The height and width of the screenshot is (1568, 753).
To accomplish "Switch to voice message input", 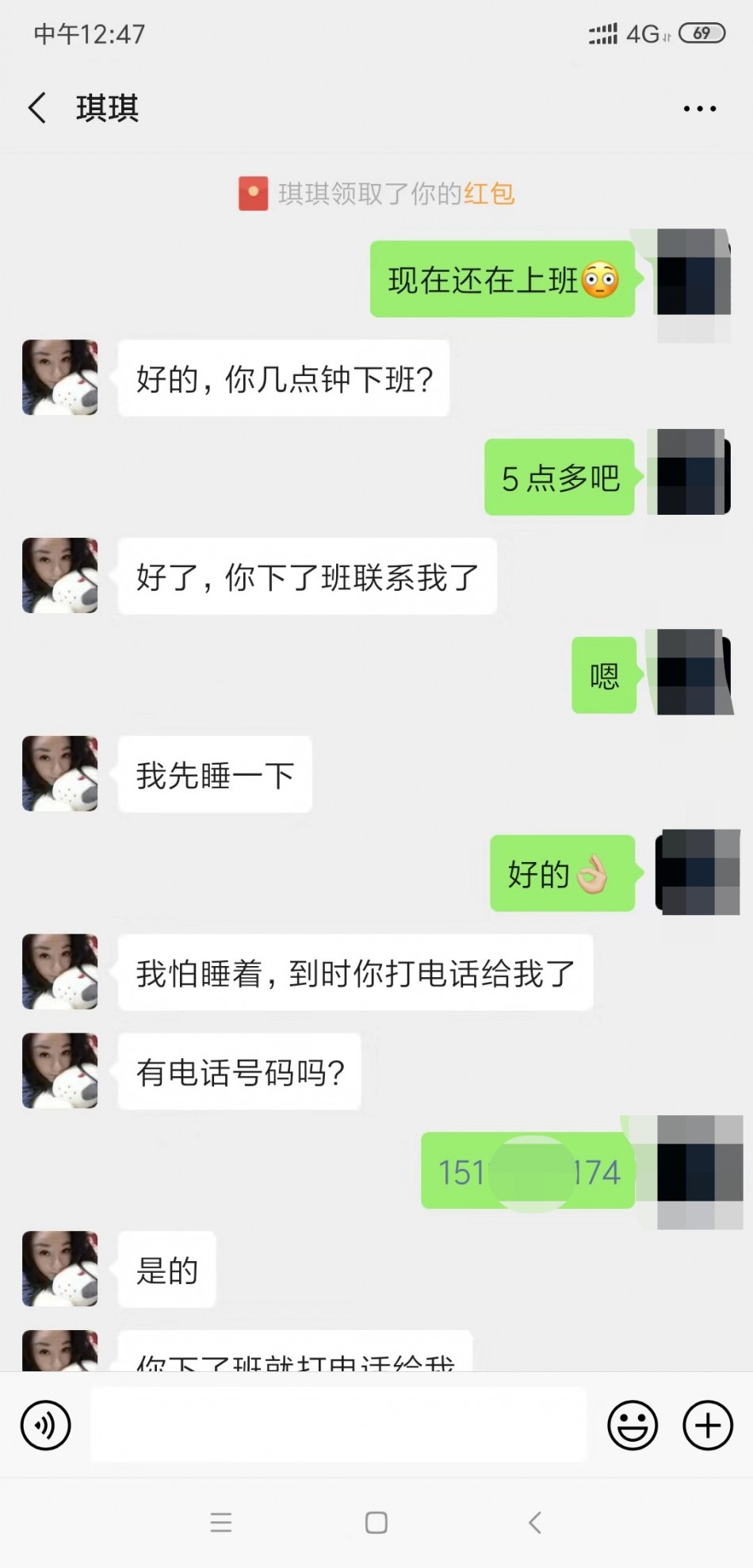I will 46,1425.
